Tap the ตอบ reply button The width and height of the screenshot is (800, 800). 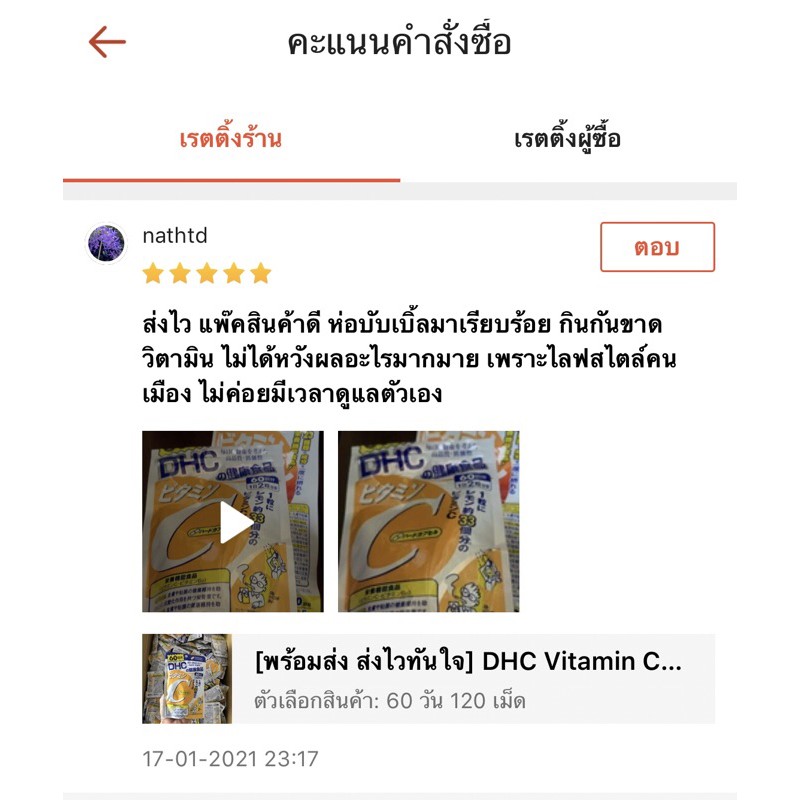click(x=657, y=247)
